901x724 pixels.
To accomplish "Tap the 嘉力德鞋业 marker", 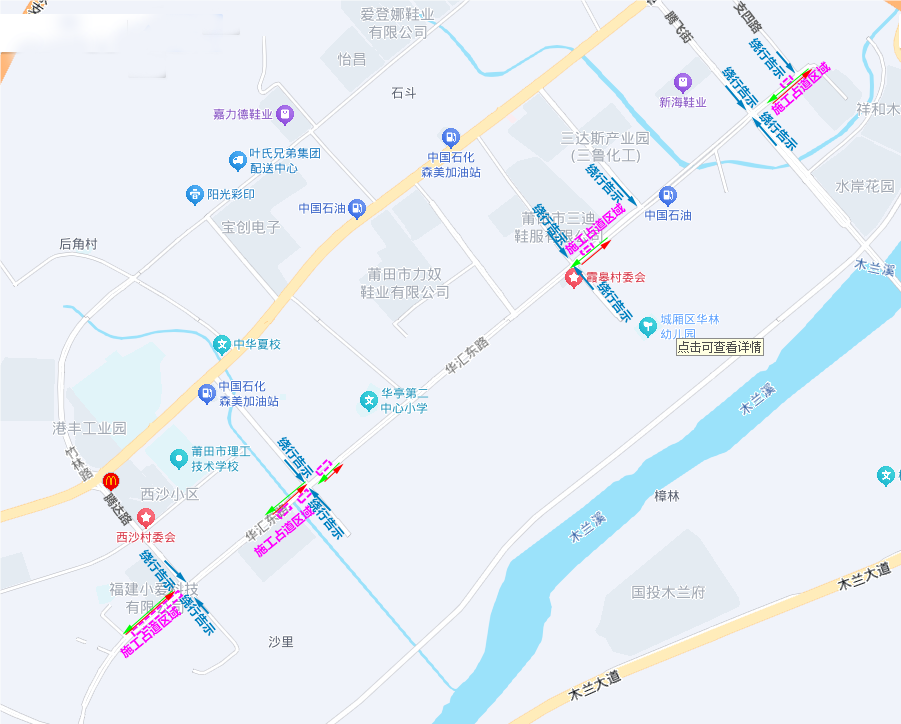I will pyautogui.click(x=285, y=114).
